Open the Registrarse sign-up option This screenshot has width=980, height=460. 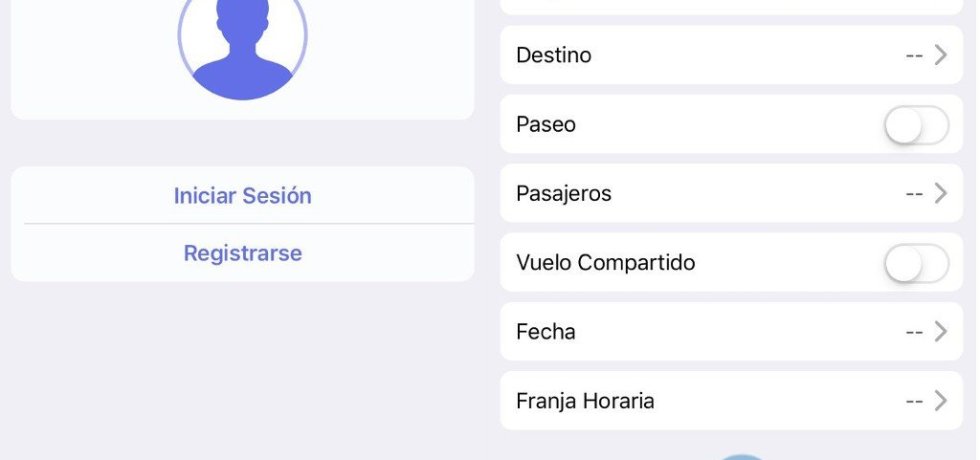[x=242, y=253]
